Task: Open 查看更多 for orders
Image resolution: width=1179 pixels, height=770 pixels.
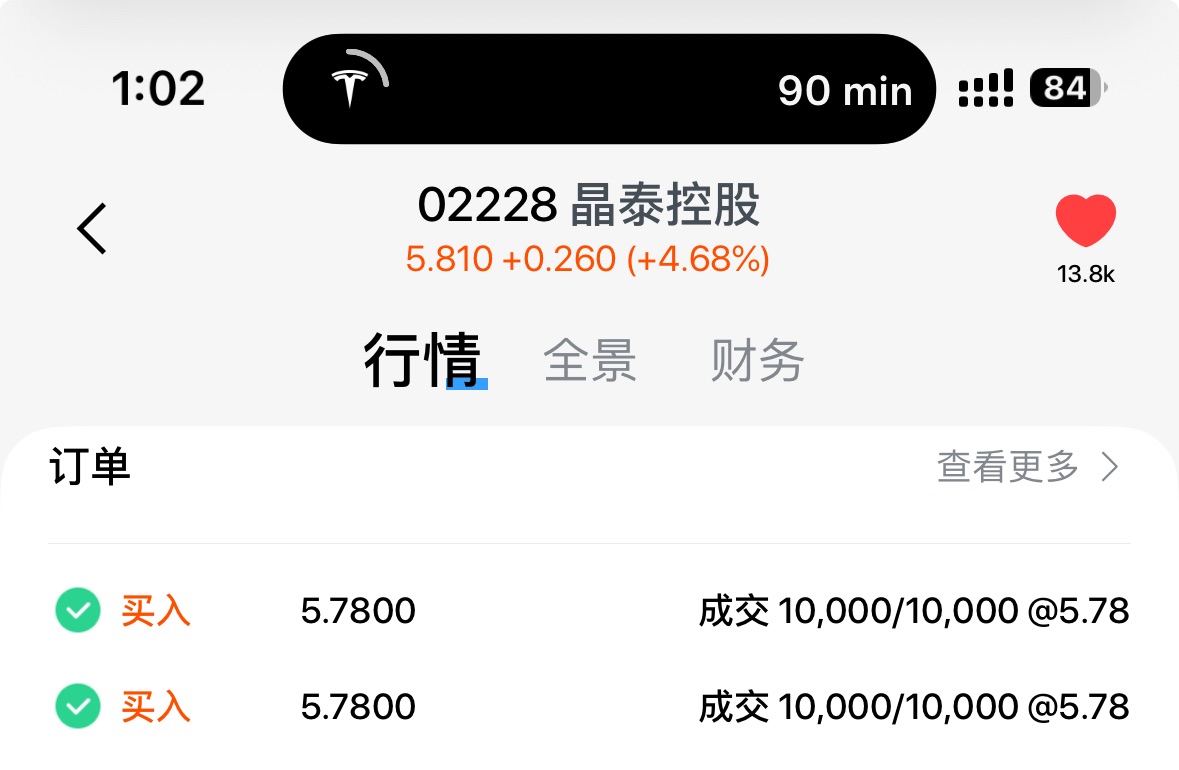Action: (1027, 466)
